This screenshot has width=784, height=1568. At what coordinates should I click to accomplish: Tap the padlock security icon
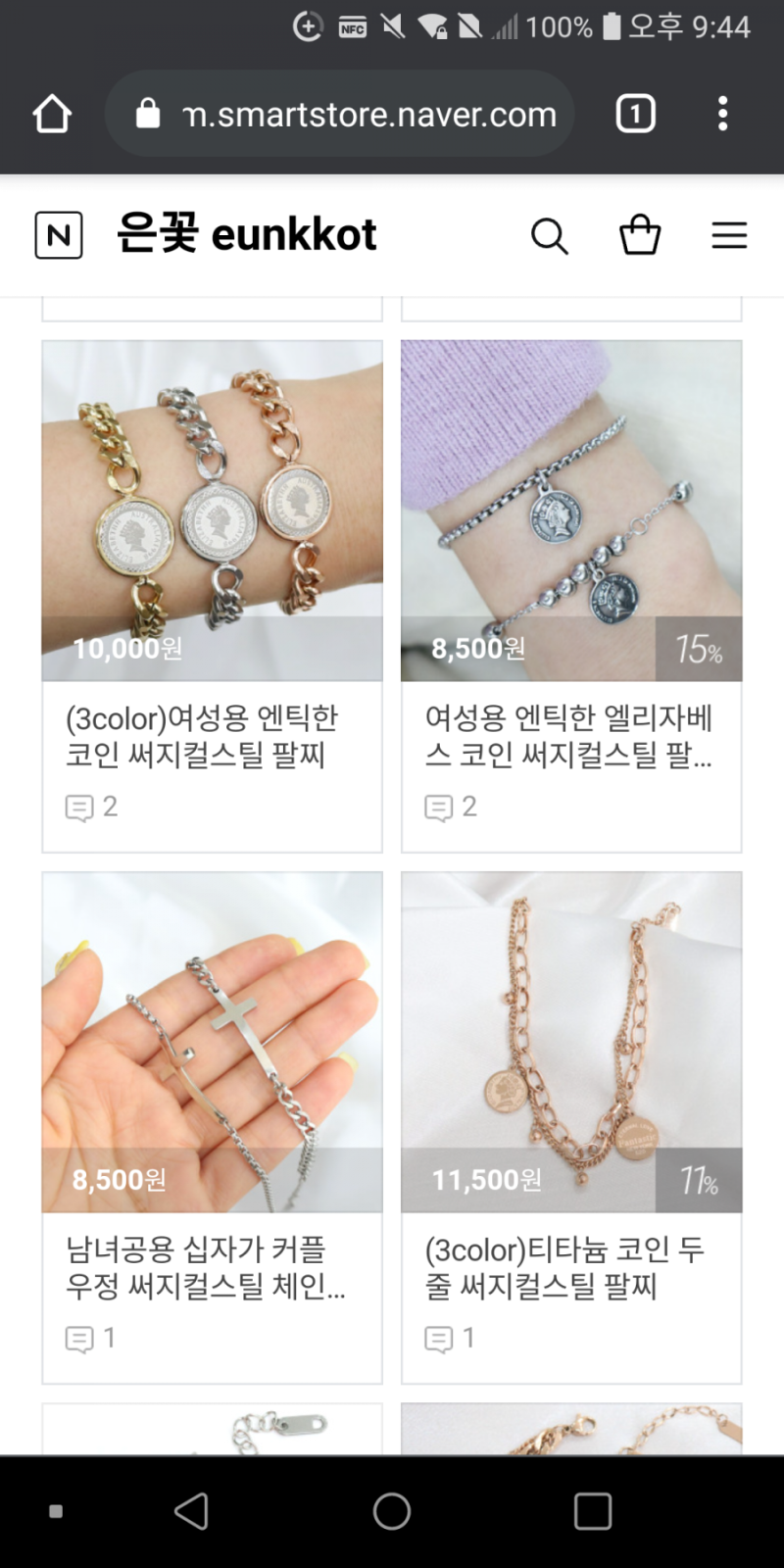coord(148,113)
